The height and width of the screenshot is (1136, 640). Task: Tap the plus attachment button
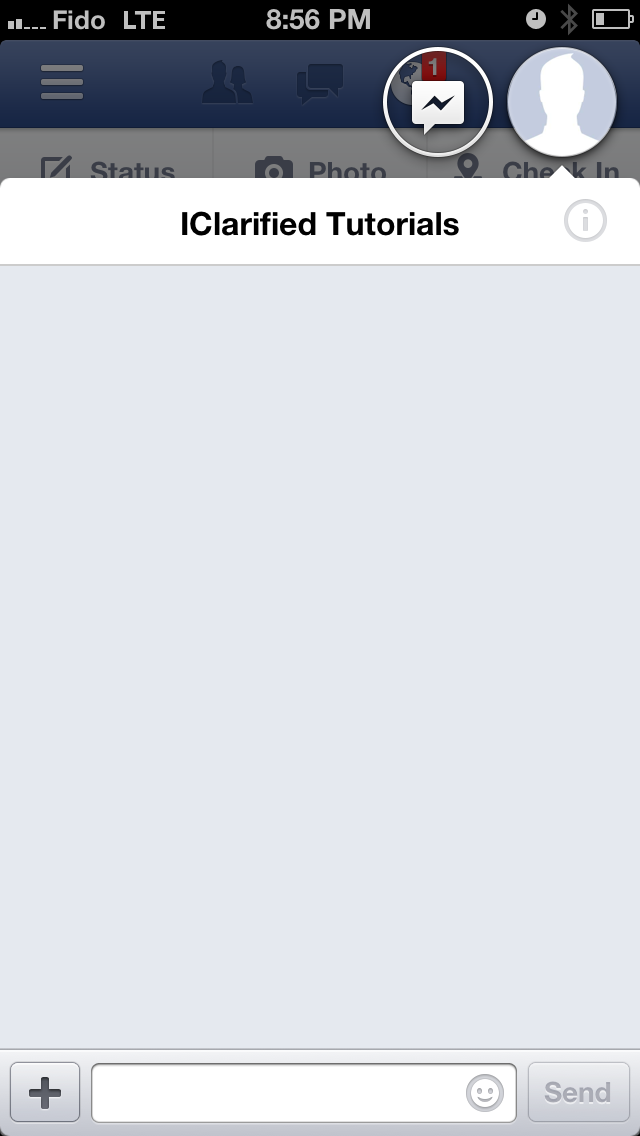coord(45,1093)
